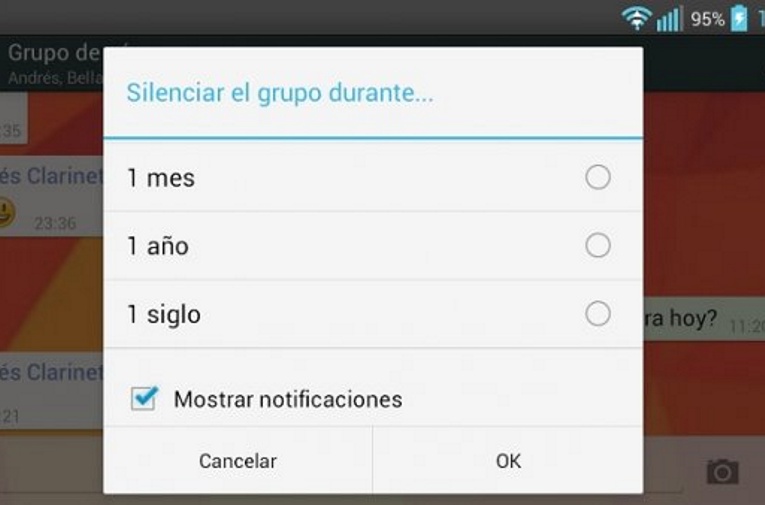Confirm muting with OK
765x505 pixels.
pyautogui.click(x=508, y=461)
